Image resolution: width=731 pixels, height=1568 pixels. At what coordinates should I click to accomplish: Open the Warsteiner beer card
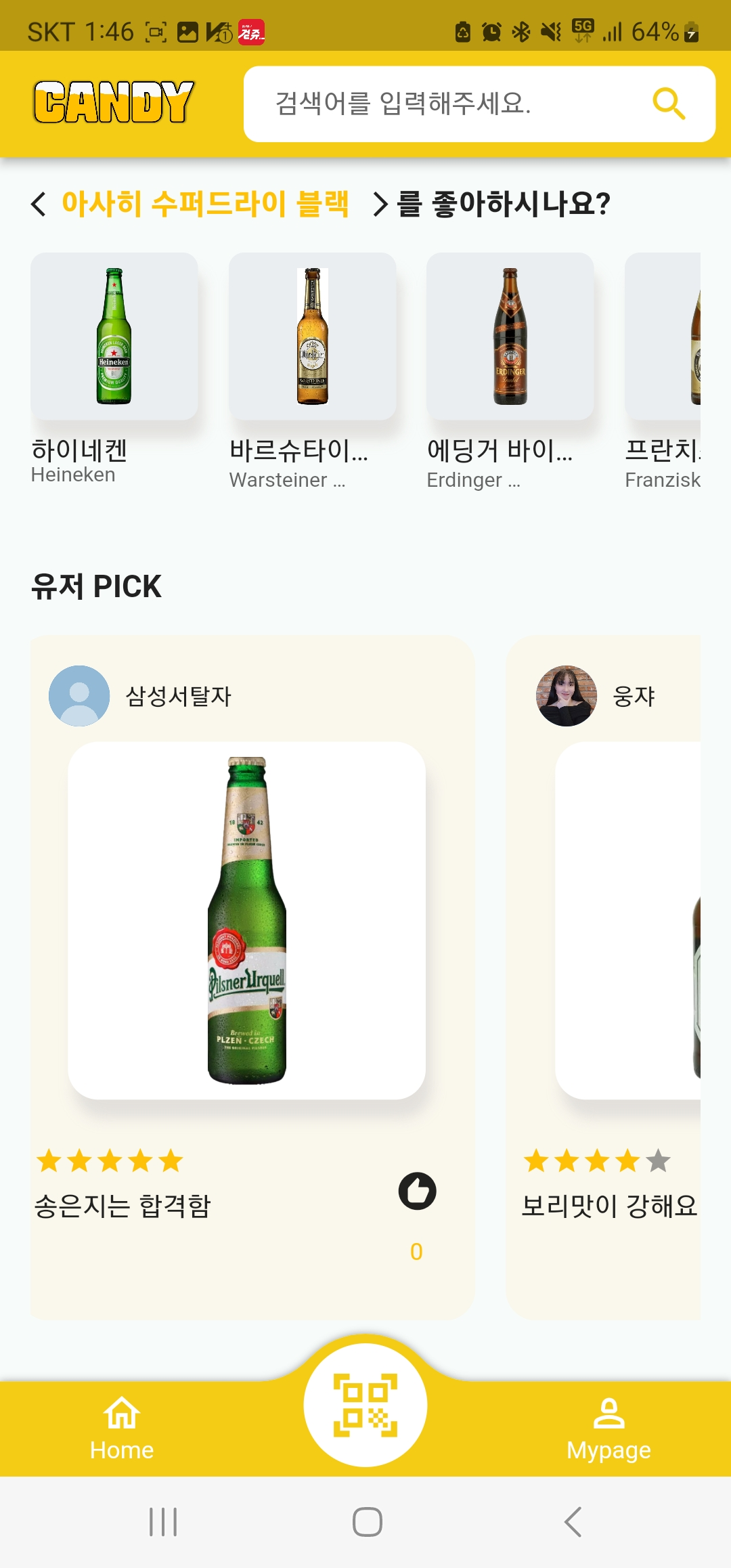(312, 337)
